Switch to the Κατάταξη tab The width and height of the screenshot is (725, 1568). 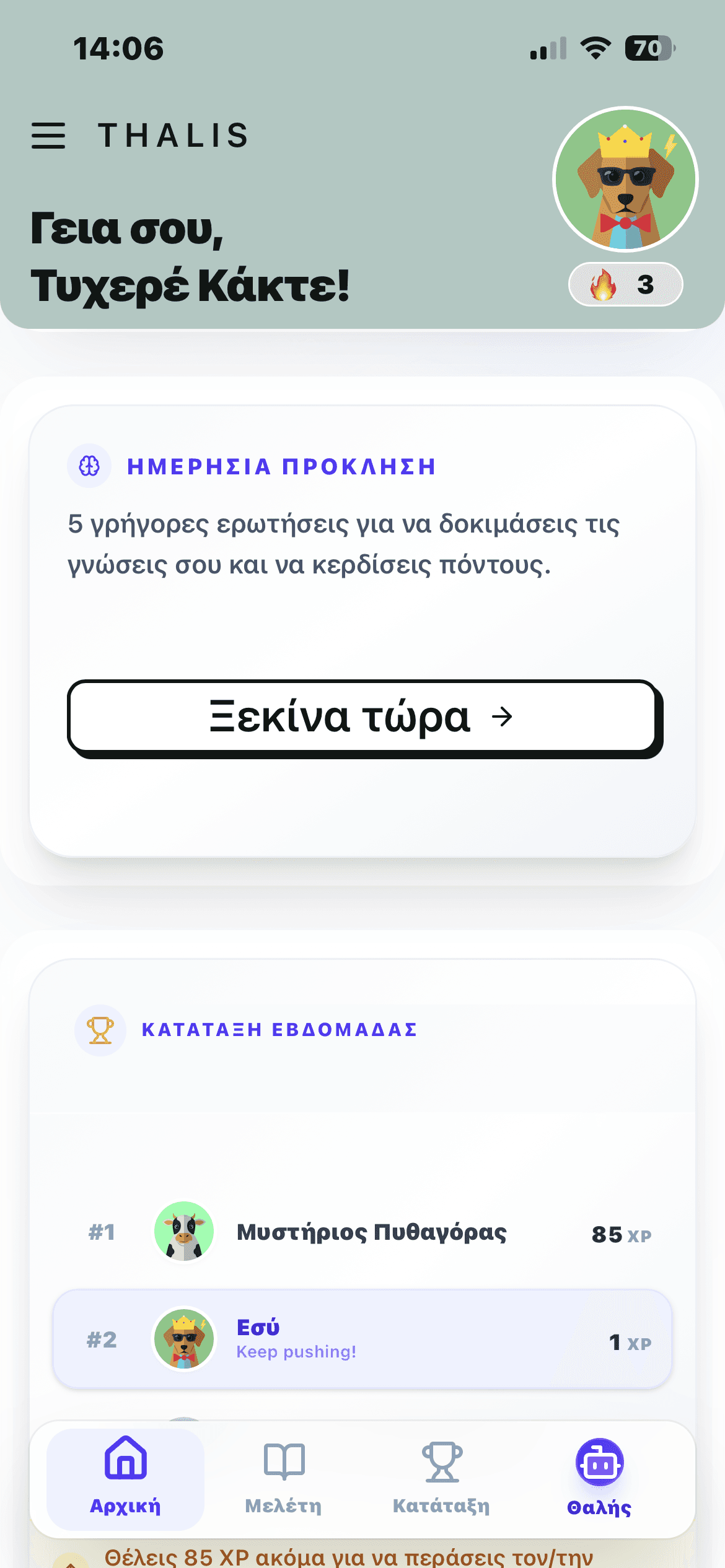coord(441,1478)
